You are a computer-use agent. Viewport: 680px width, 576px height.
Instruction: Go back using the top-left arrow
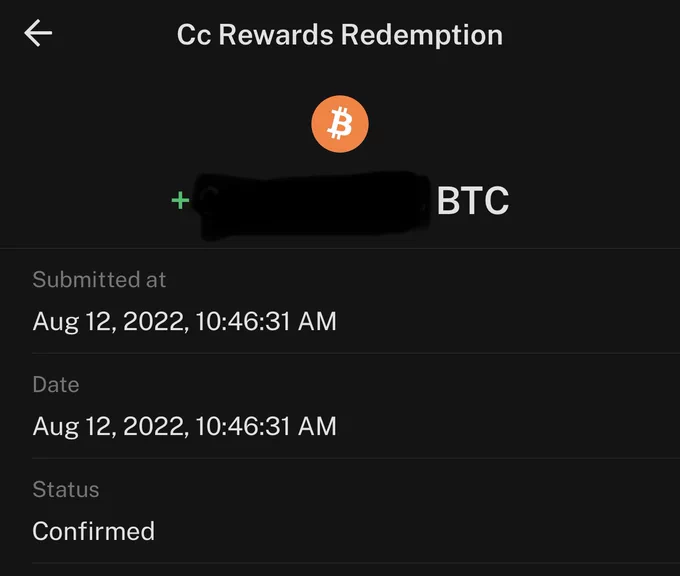click(38, 33)
